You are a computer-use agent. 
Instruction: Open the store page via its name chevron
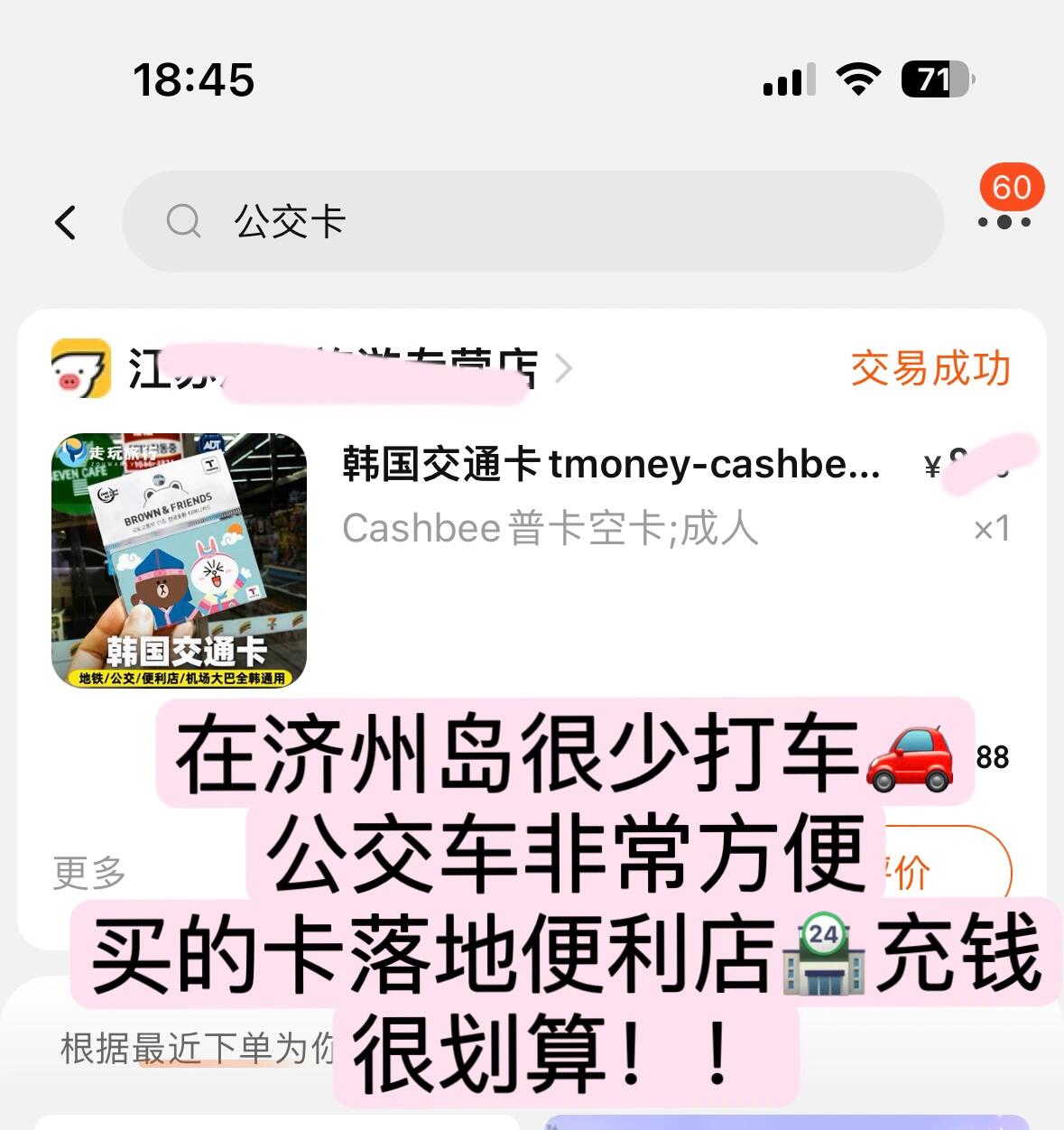pyautogui.click(x=563, y=369)
